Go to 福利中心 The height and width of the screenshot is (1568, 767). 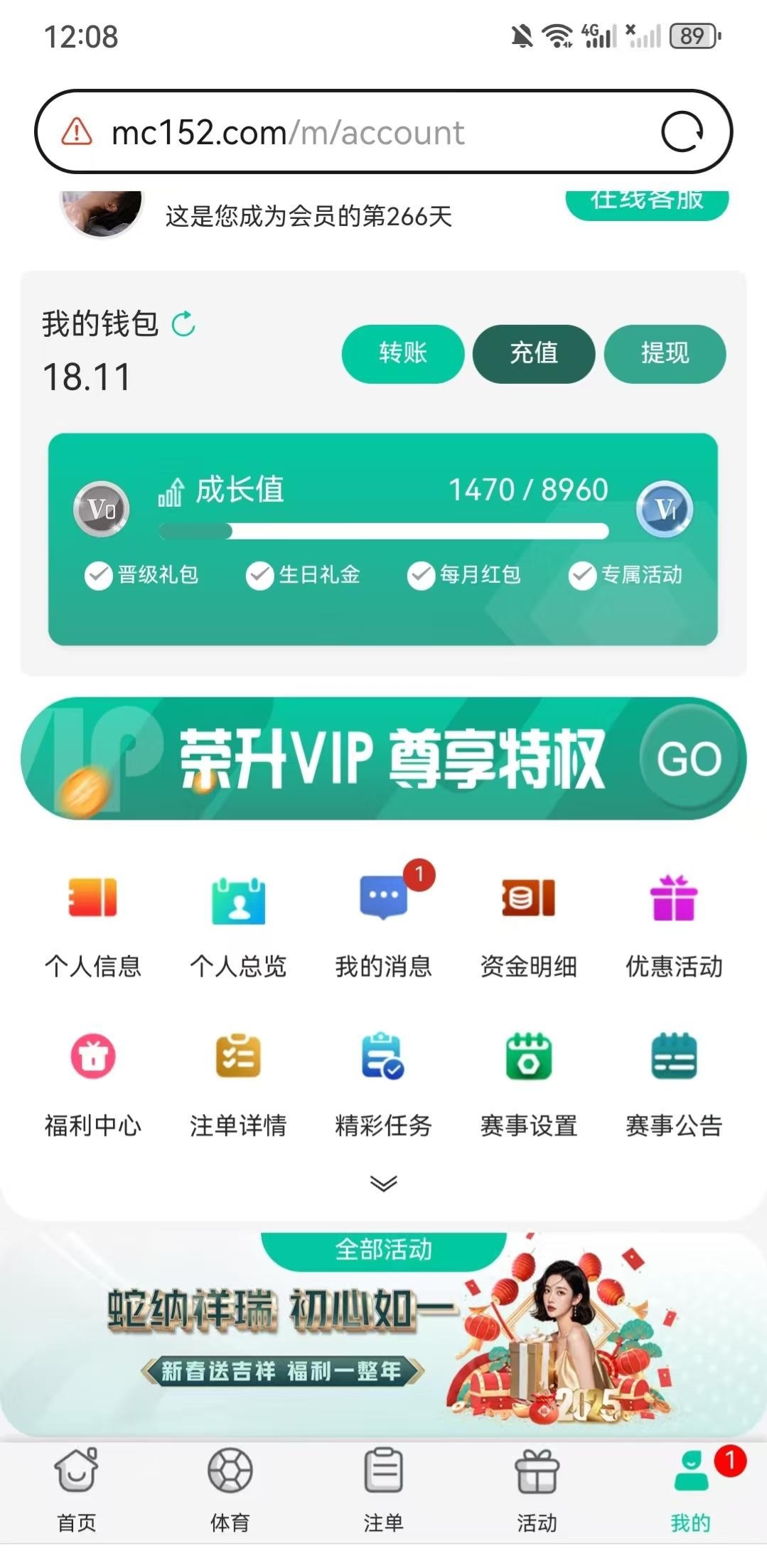(93, 1082)
